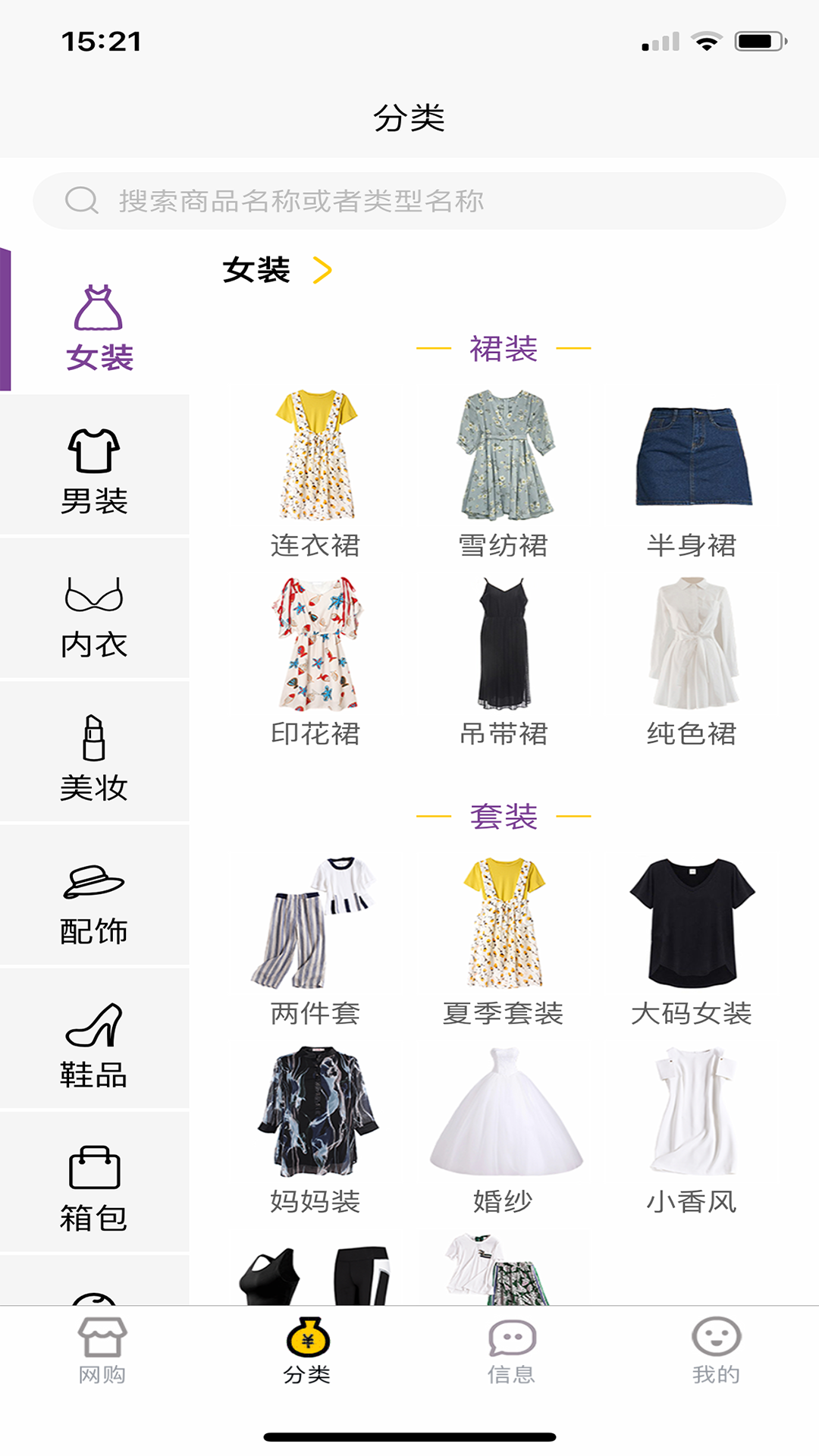Open 男装 category via t-shirt icon
Image resolution: width=819 pixels, height=1456 pixels.
click(x=94, y=451)
